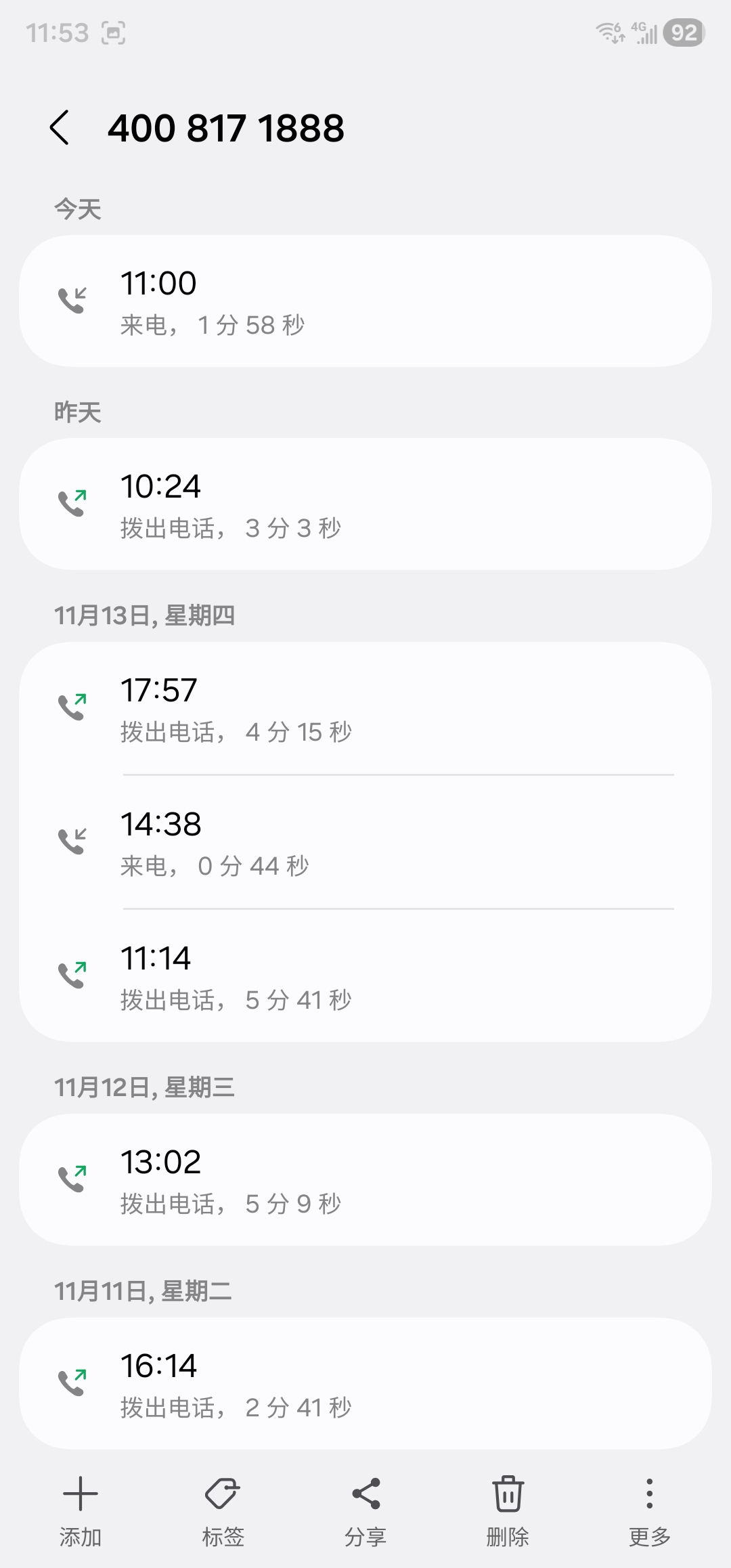This screenshot has height=1568, width=731.
Task: Select the 16:14 call from November 11
Action: coord(365,1383)
